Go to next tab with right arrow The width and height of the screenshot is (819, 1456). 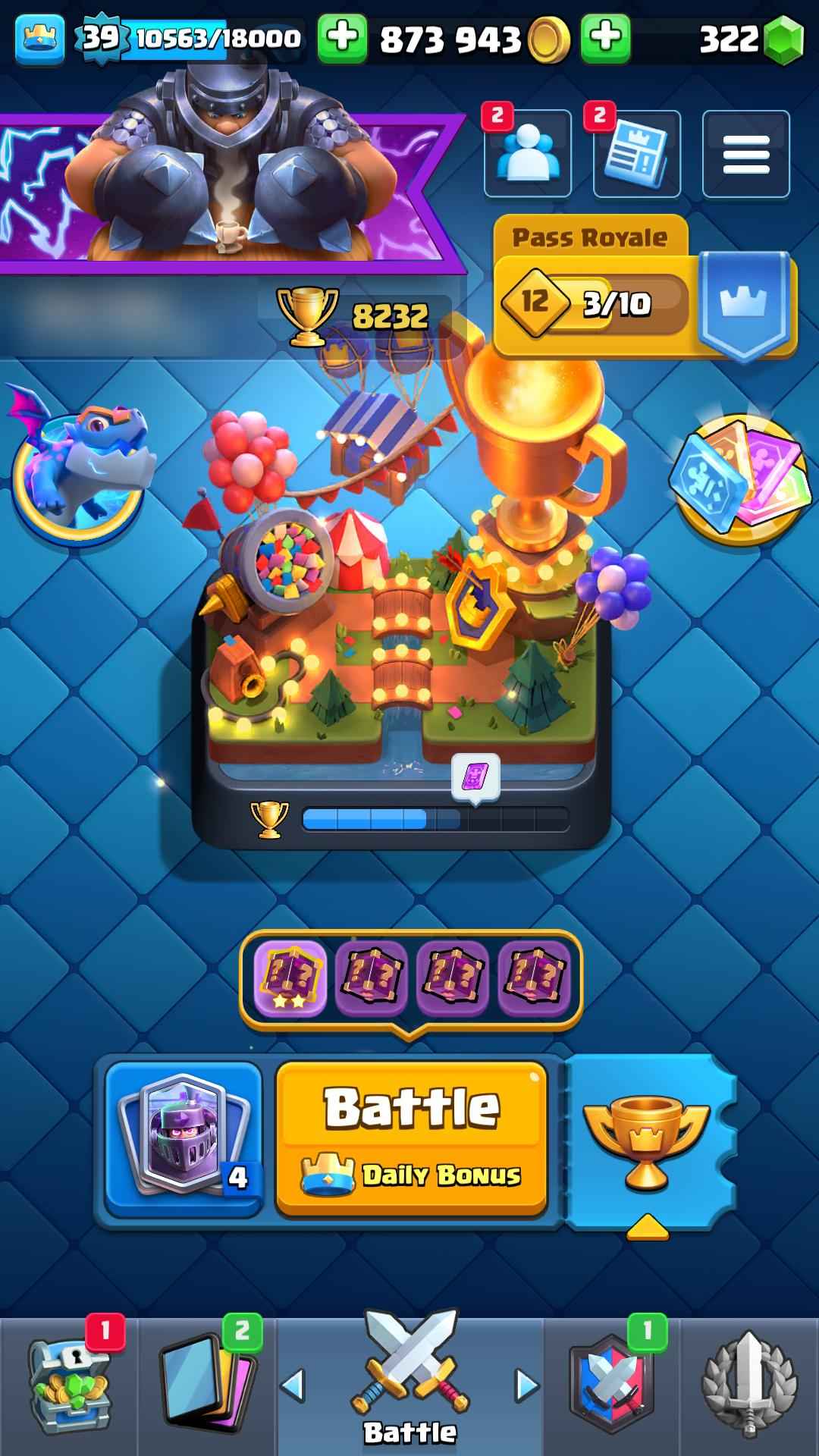526,1386
